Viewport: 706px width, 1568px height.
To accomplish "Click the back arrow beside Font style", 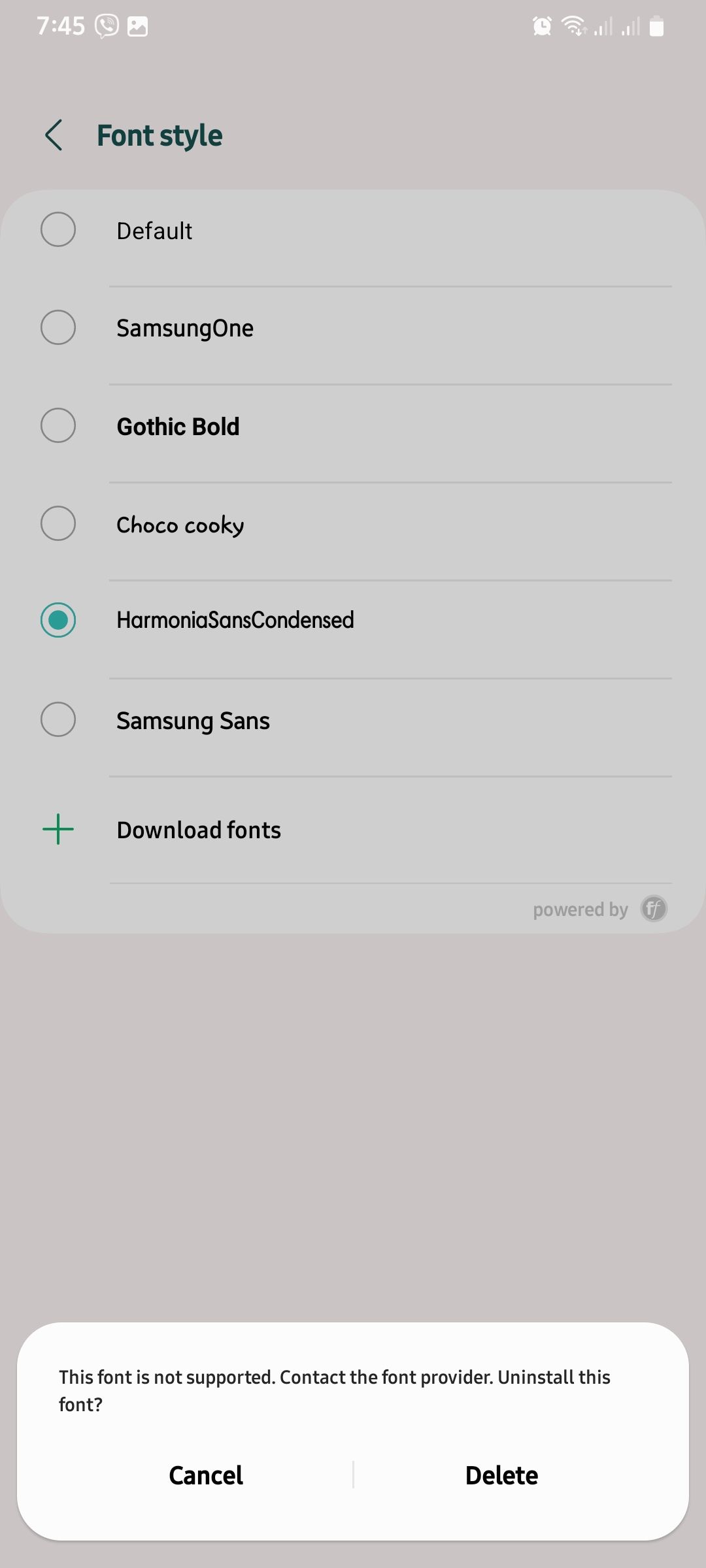I will (55, 135).
